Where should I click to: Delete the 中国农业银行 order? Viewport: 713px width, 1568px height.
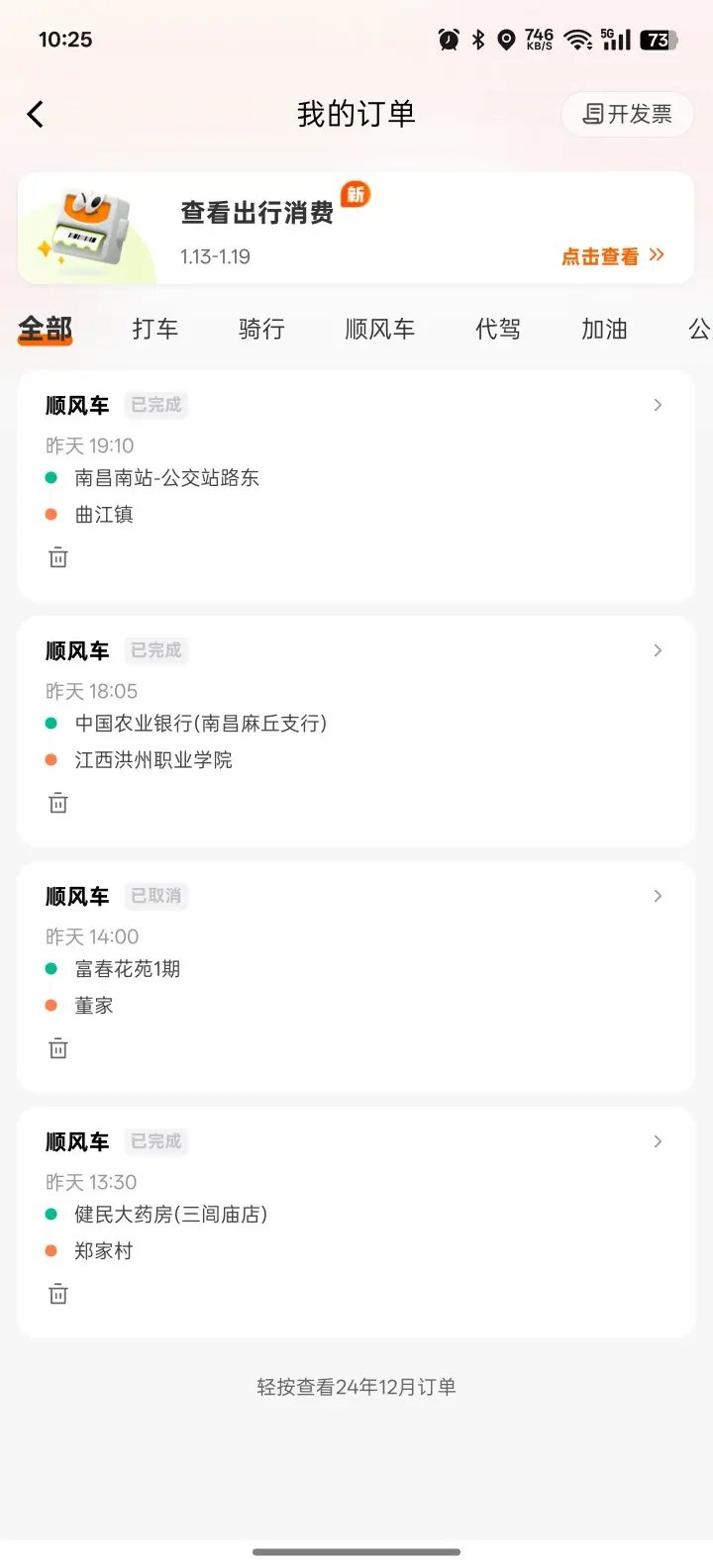[58, 803]
